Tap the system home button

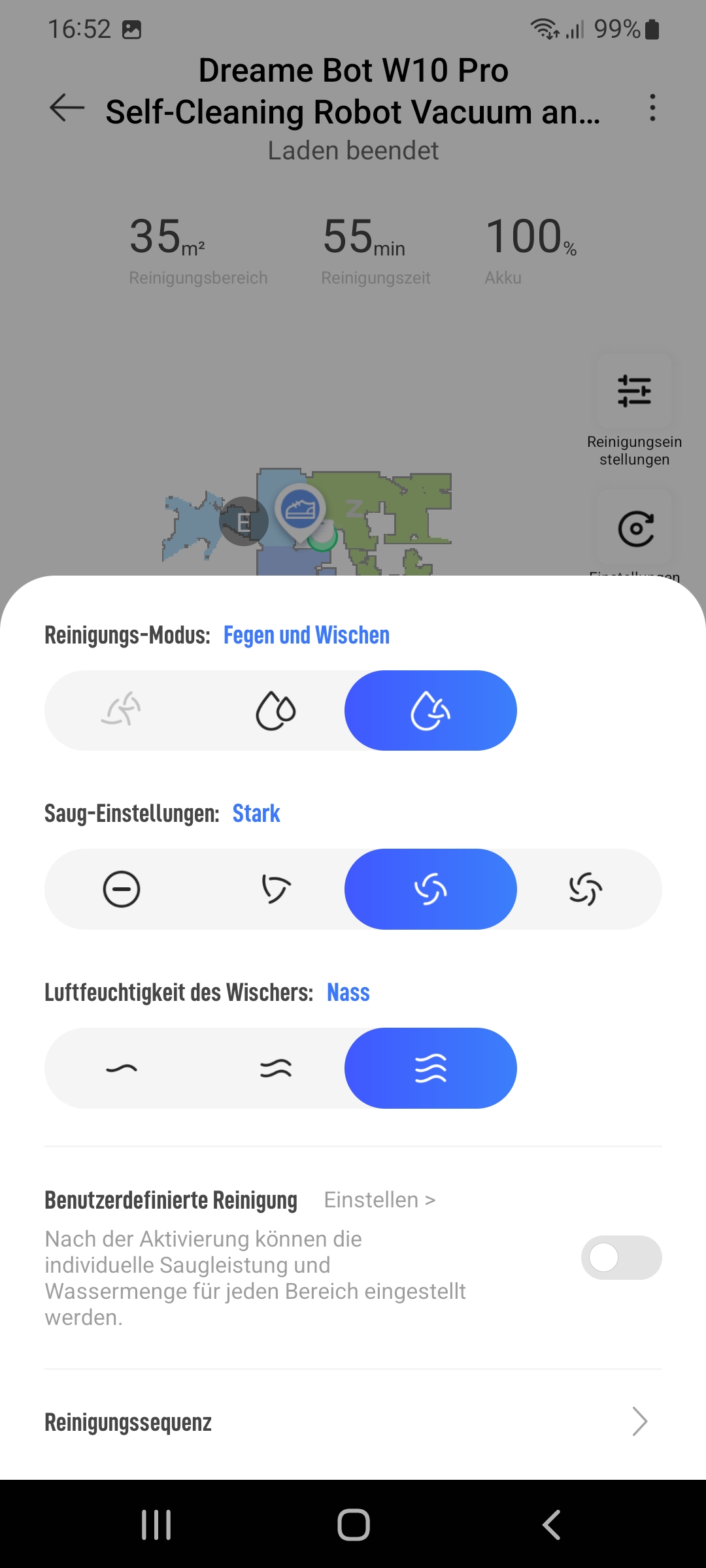354,1525
